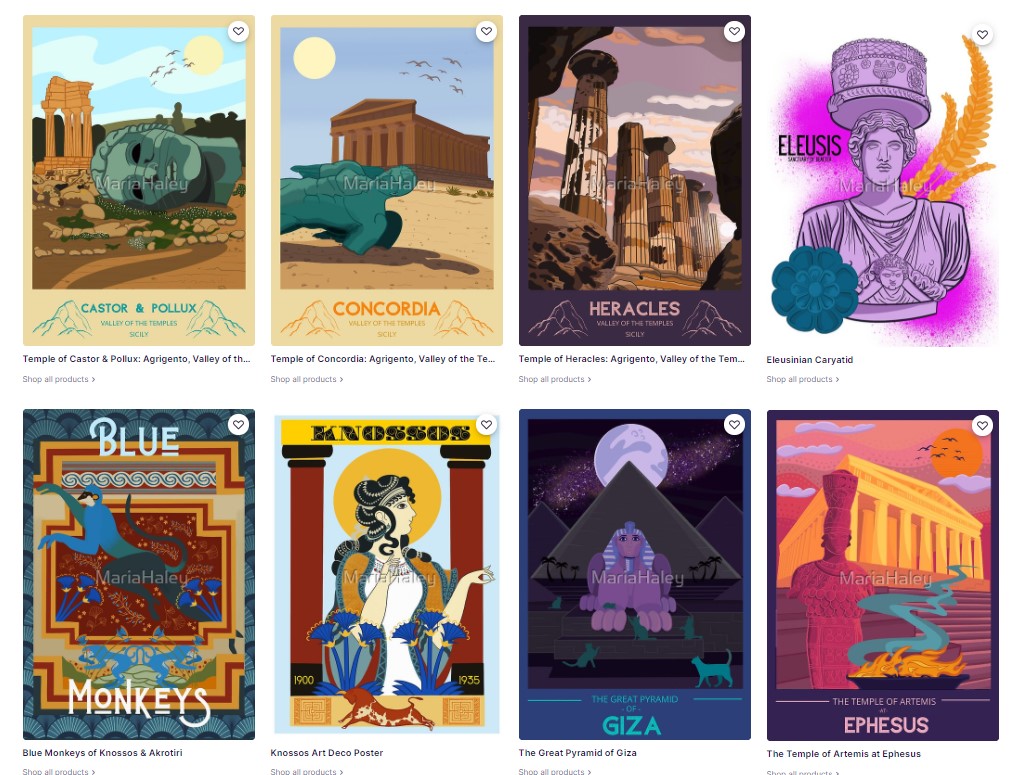This screenshot has height=775, width=1019.
Task: Shop all products for Castor & Pollux design
Action: [59, 379]
